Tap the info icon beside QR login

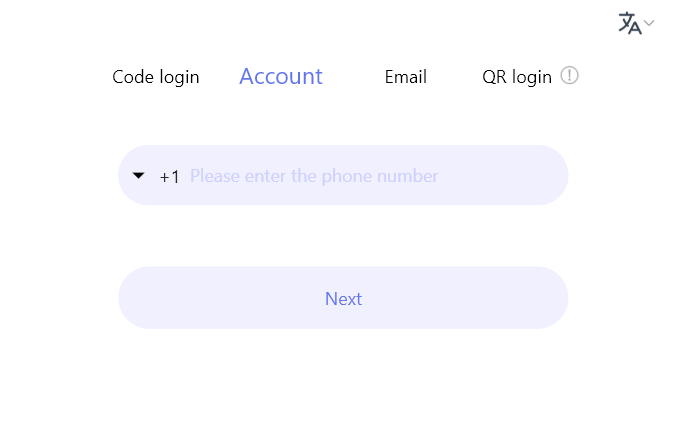(x=570, y=76)
